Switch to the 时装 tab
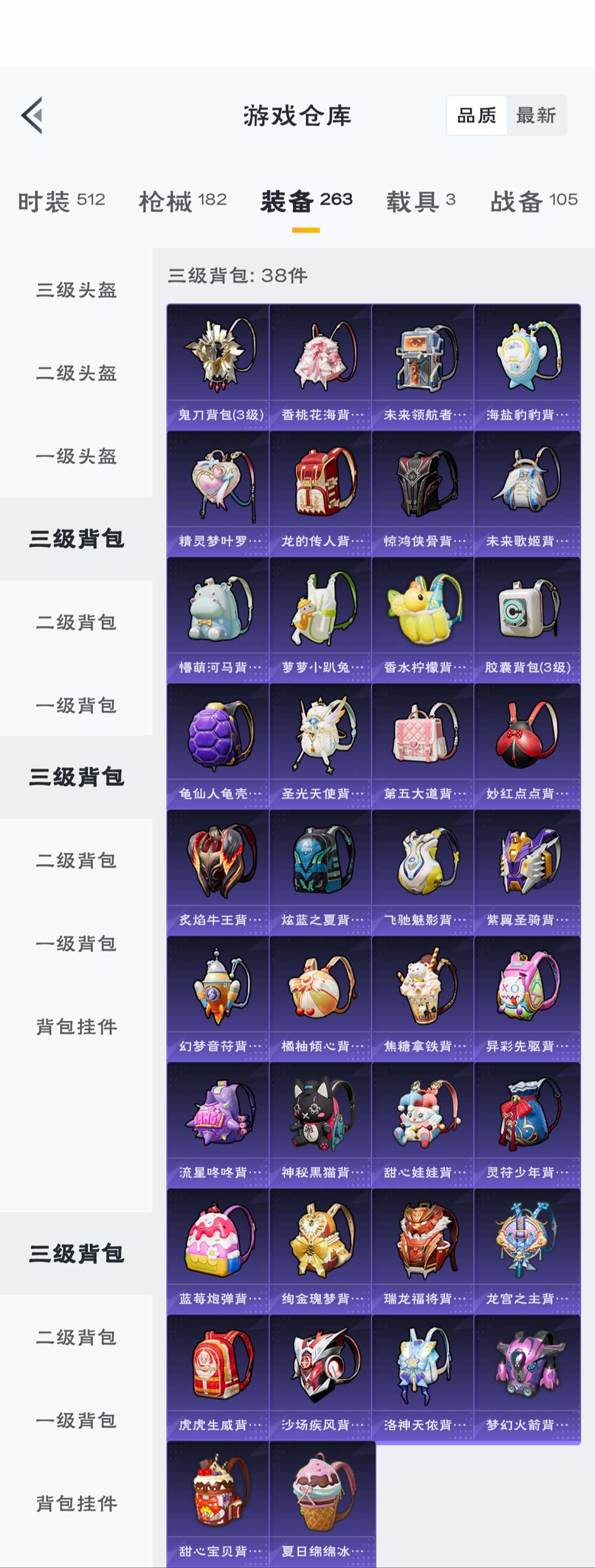The width and height of the screenshot is (595, 1568). tap(61, 201)
